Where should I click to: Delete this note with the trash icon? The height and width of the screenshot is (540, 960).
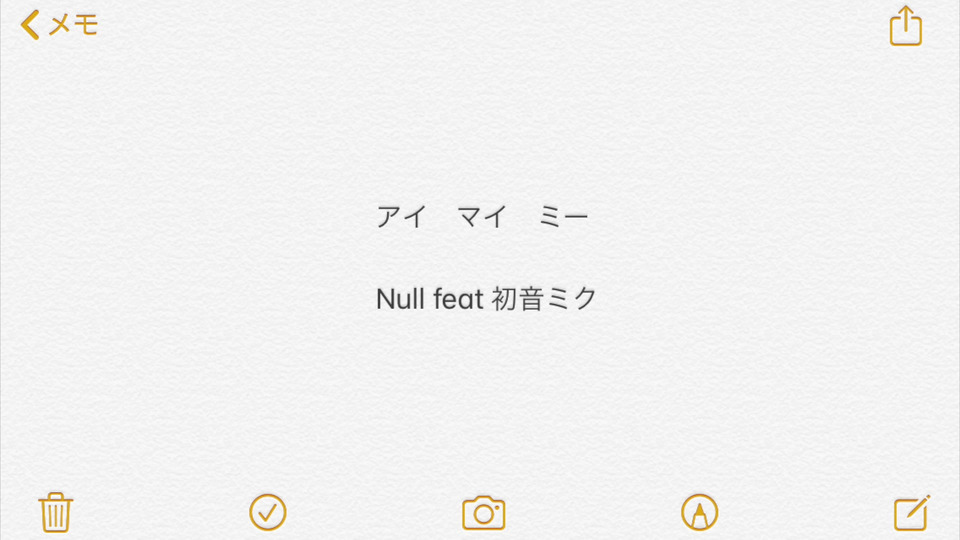point(55,512)
